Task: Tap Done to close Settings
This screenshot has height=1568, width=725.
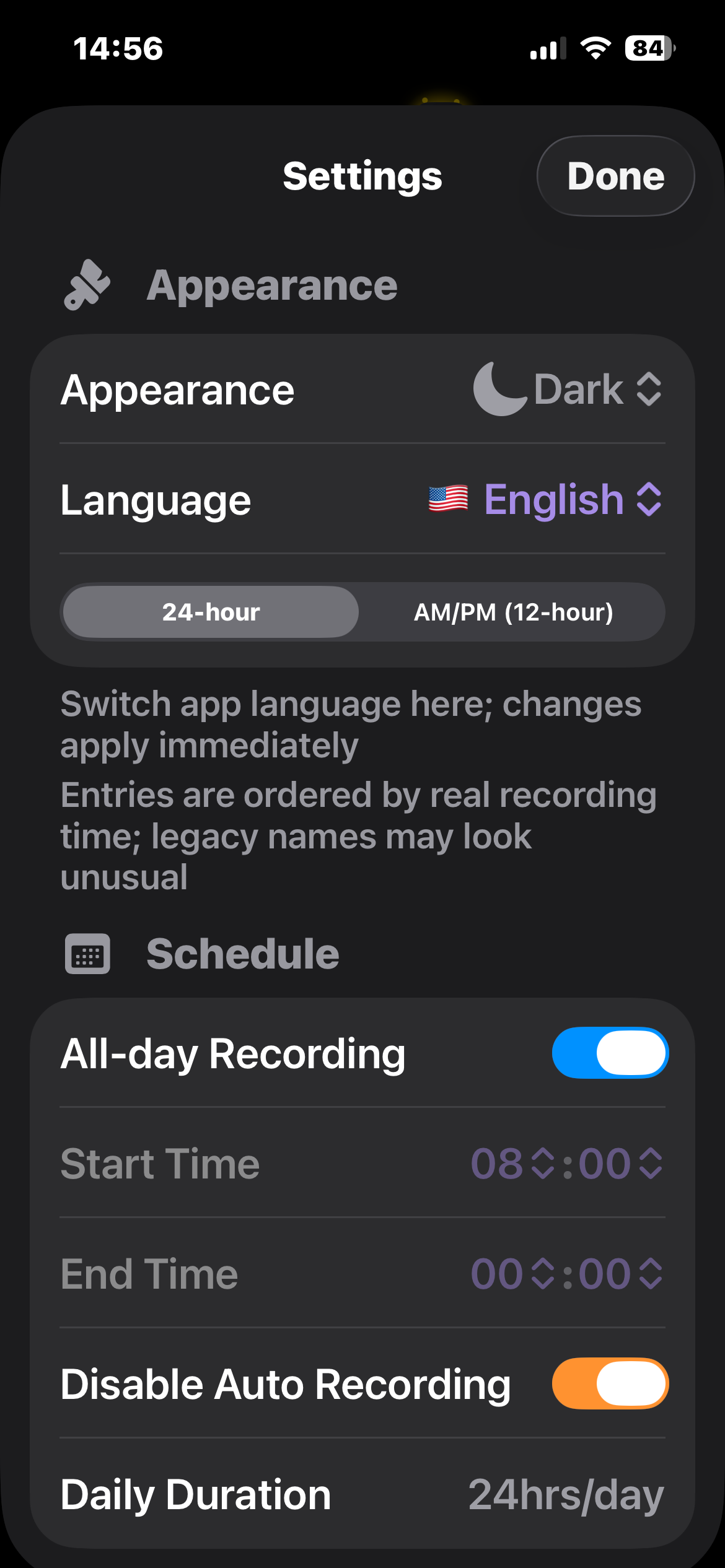Action: [x=615, y=176]
